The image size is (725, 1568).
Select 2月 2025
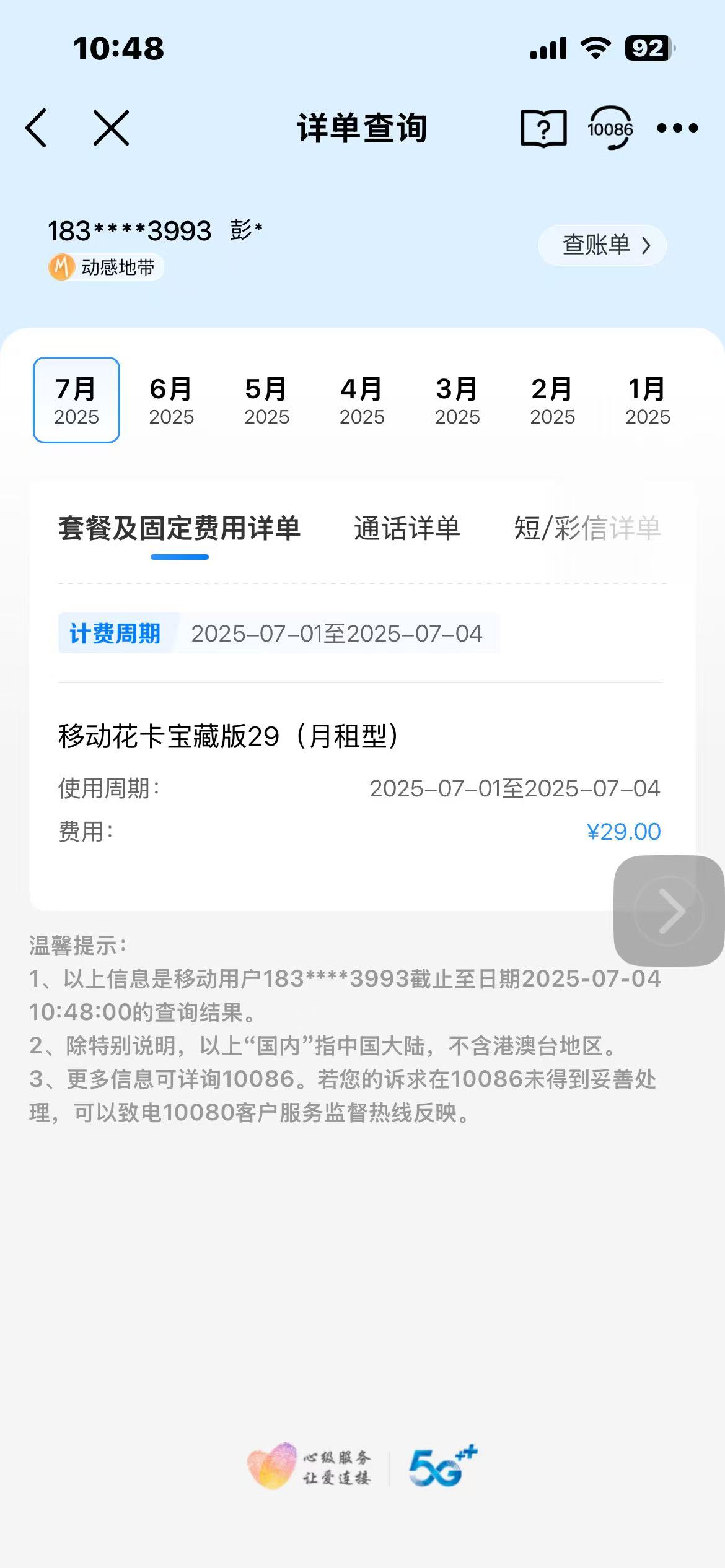(553, 400)
